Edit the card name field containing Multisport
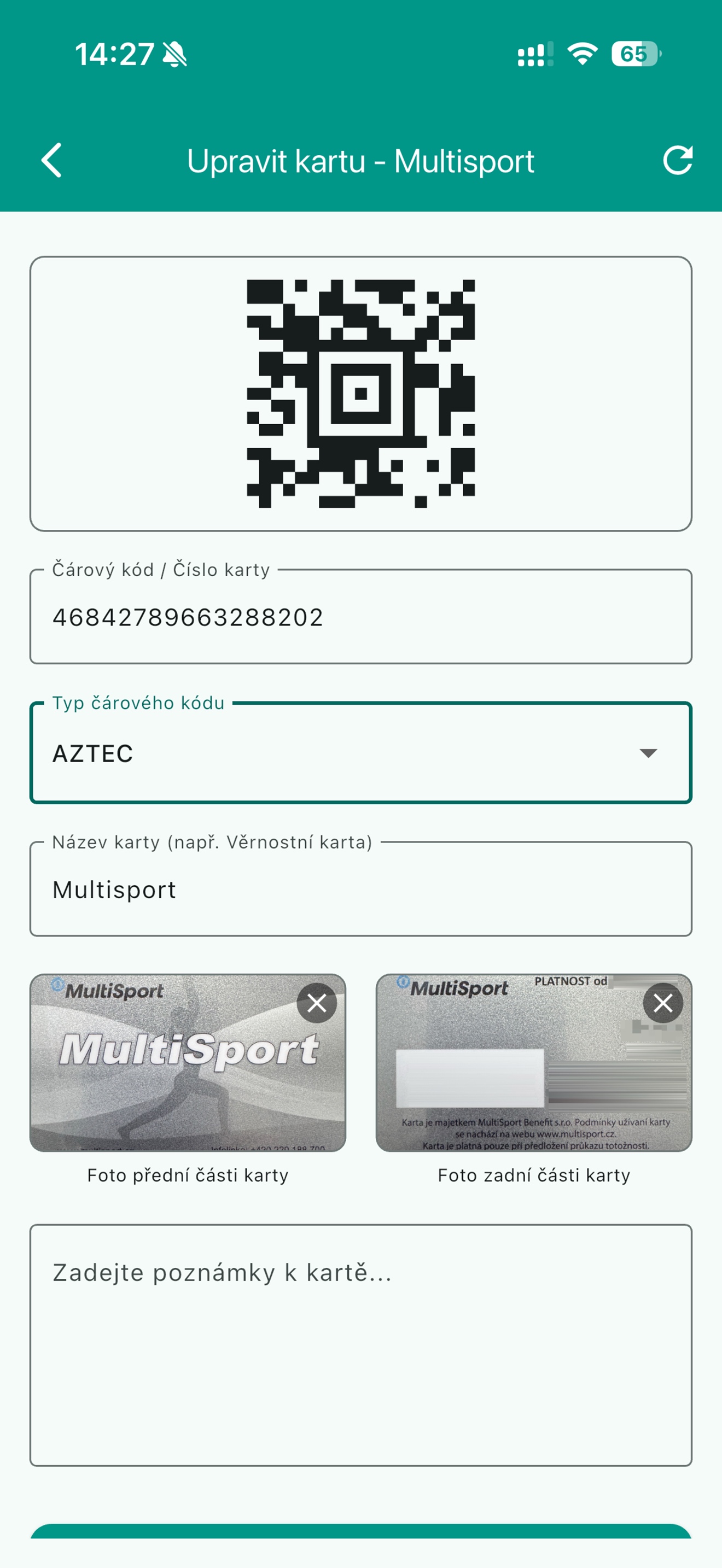Viewport: 722px width, 1568px height. (x=361, y=890)
